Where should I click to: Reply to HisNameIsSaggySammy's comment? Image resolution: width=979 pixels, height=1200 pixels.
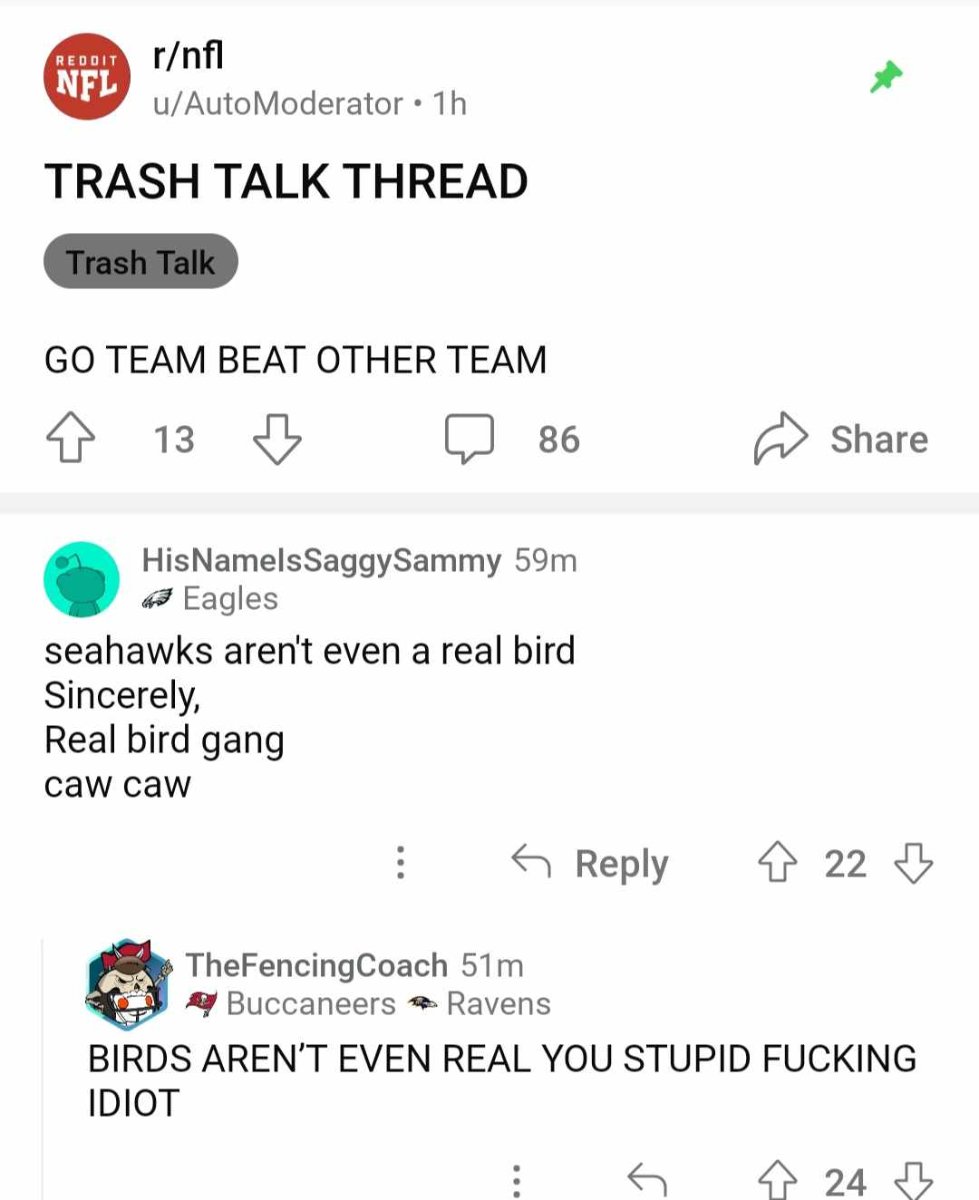[x=590, y=862]
